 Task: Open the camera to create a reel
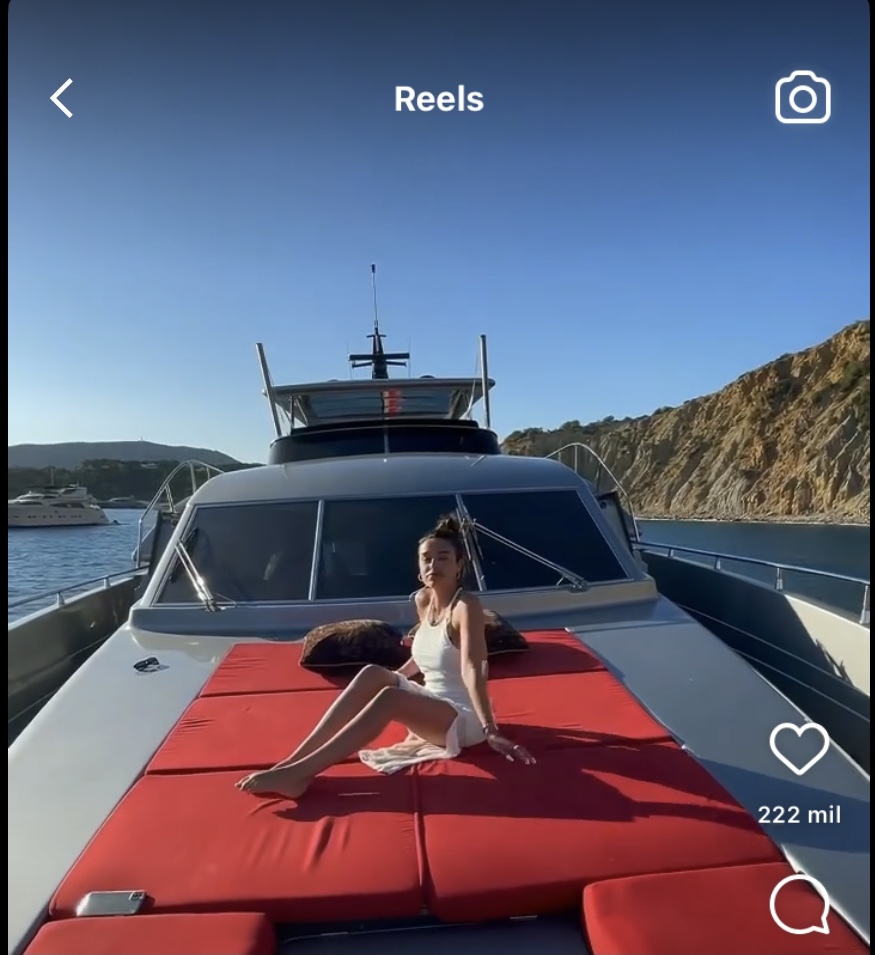pyautogui.click(x=802, y=98)
